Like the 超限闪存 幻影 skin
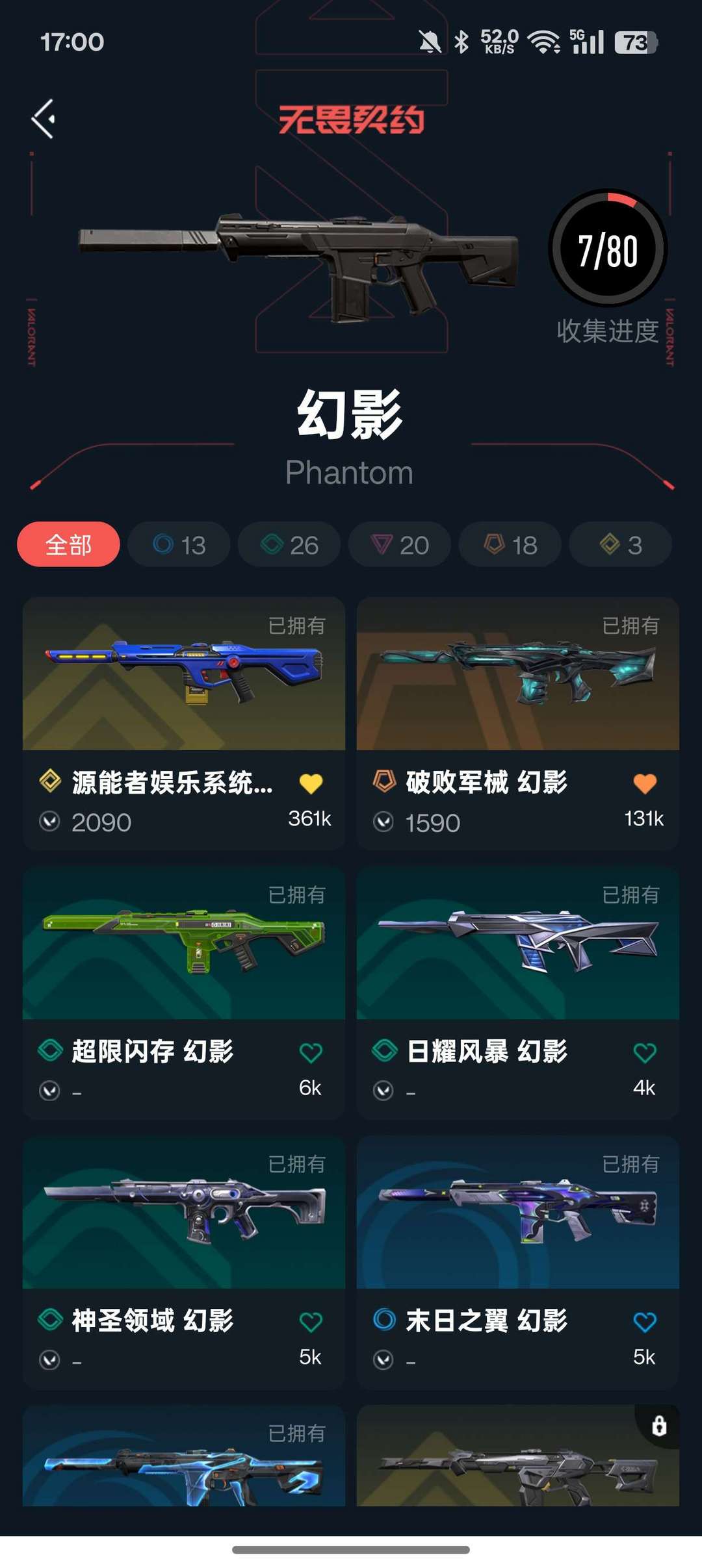Screen dimensions: 702x1568 coord(311,1052)
